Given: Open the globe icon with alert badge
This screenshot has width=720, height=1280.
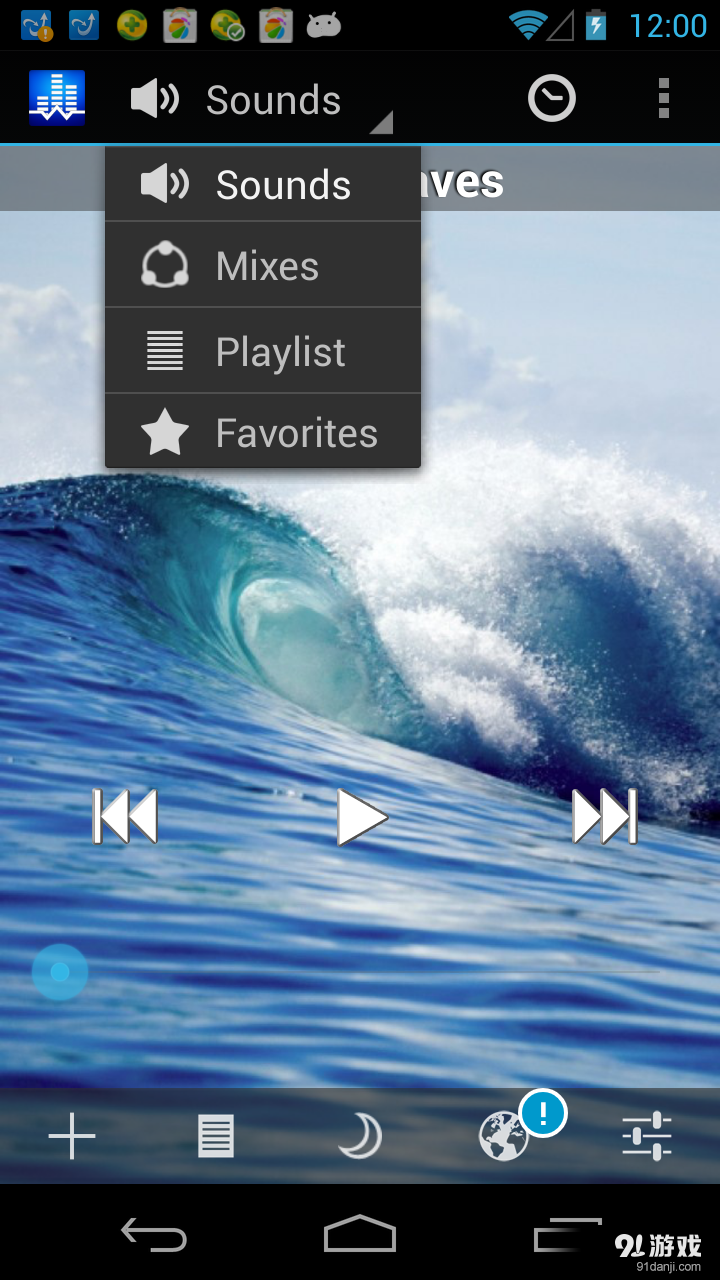Looking at the screenshot, I should click(x=505, y=1136).
